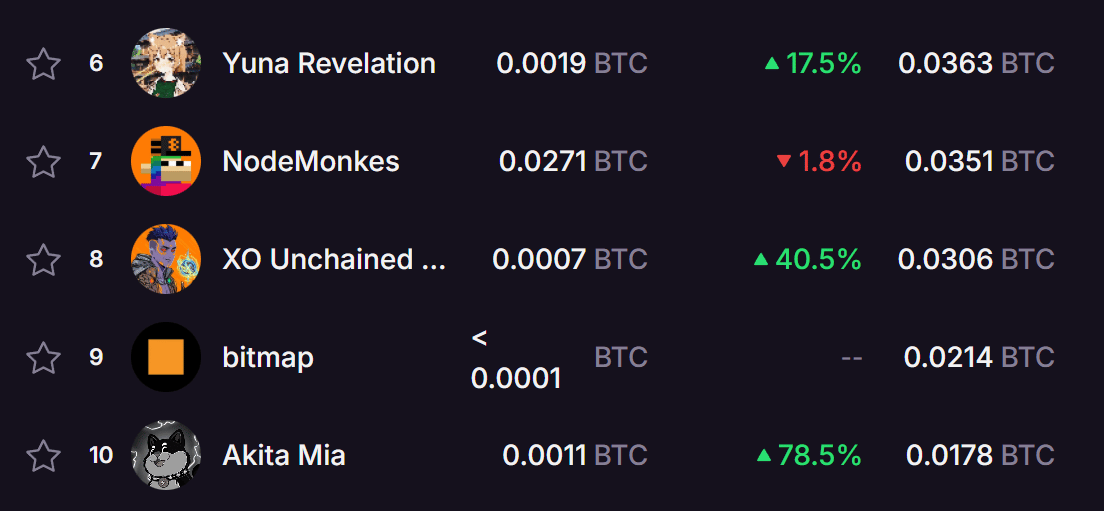Favorite the Akita Mia collection
1104x511 pixels.
43,456
